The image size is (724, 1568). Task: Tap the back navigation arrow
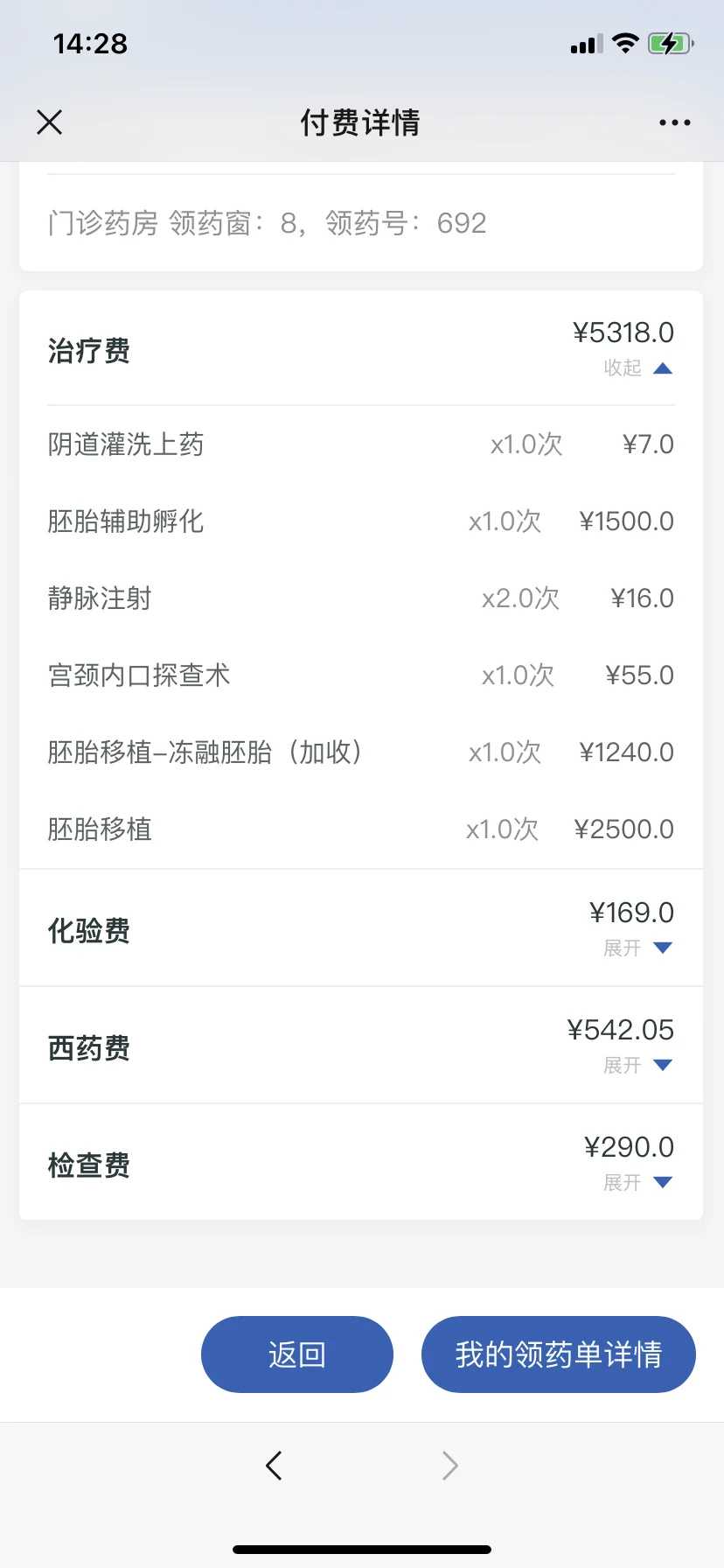[x=274, y=1465]
